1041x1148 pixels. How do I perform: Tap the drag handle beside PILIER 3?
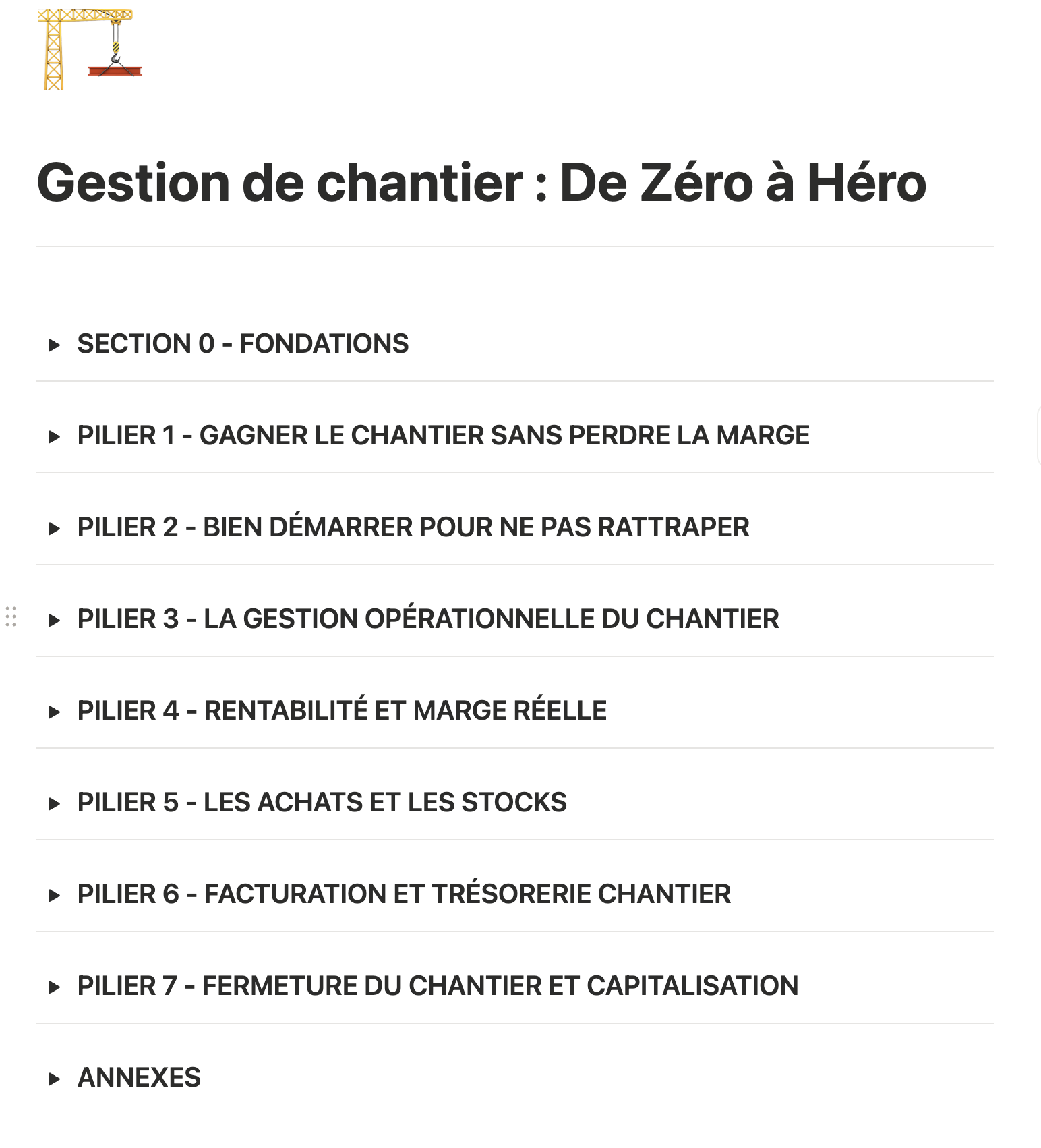11,617
